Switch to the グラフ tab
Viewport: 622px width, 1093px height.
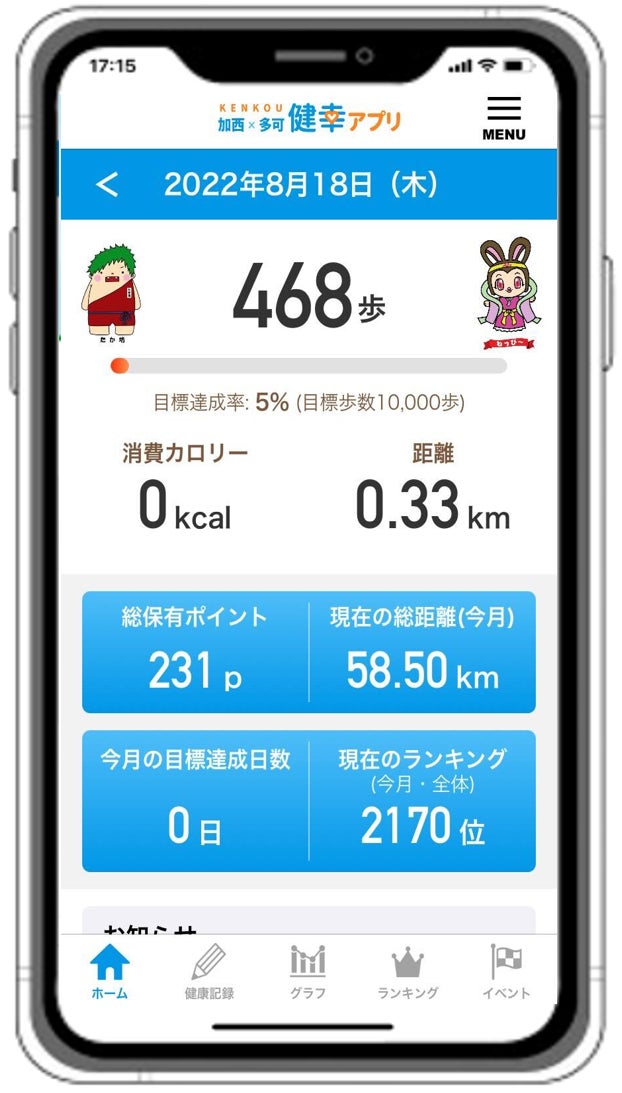click(x=307, y=972)
